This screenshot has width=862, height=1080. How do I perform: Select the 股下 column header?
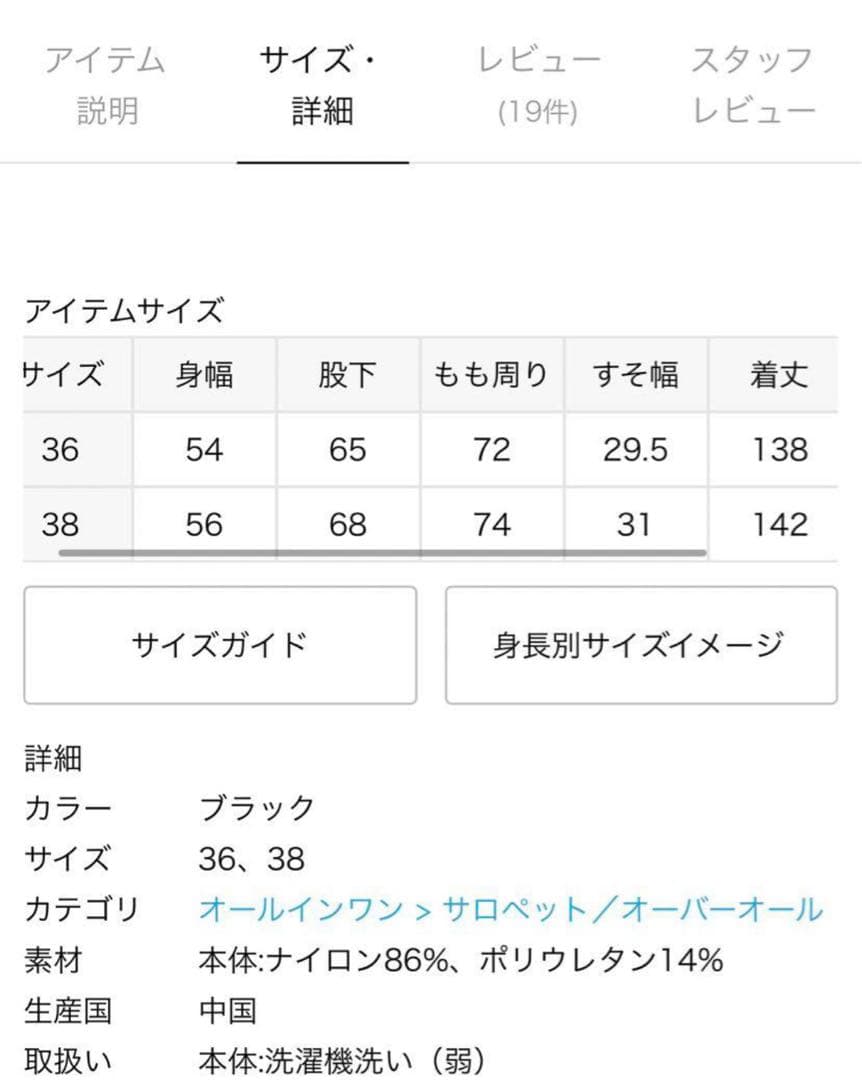tap(347, 375)
